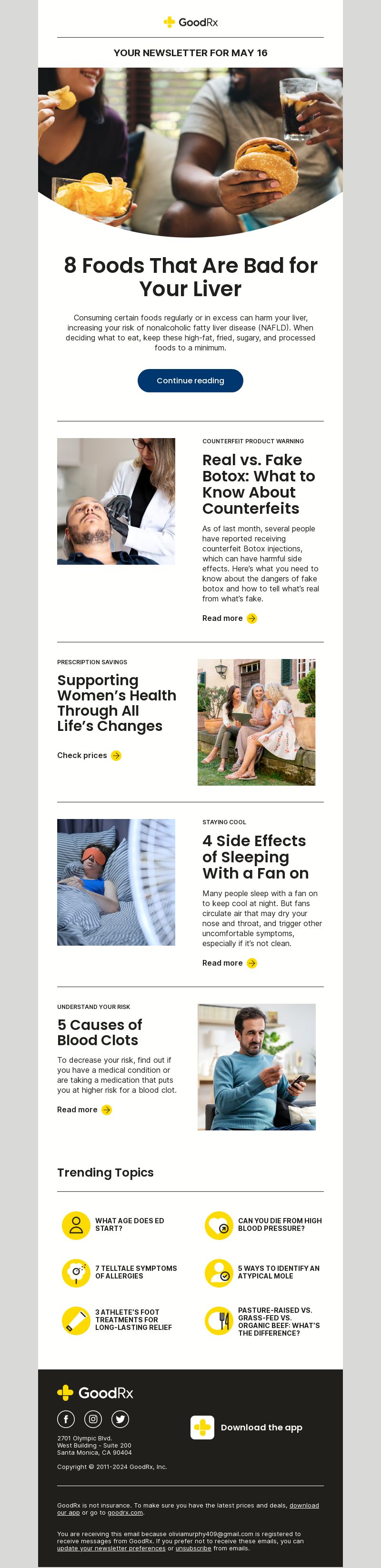The height and width of the screenshot is (1568, 381).
Task: Visit GoodRx Instagram page
Action: pos(93,1419)
